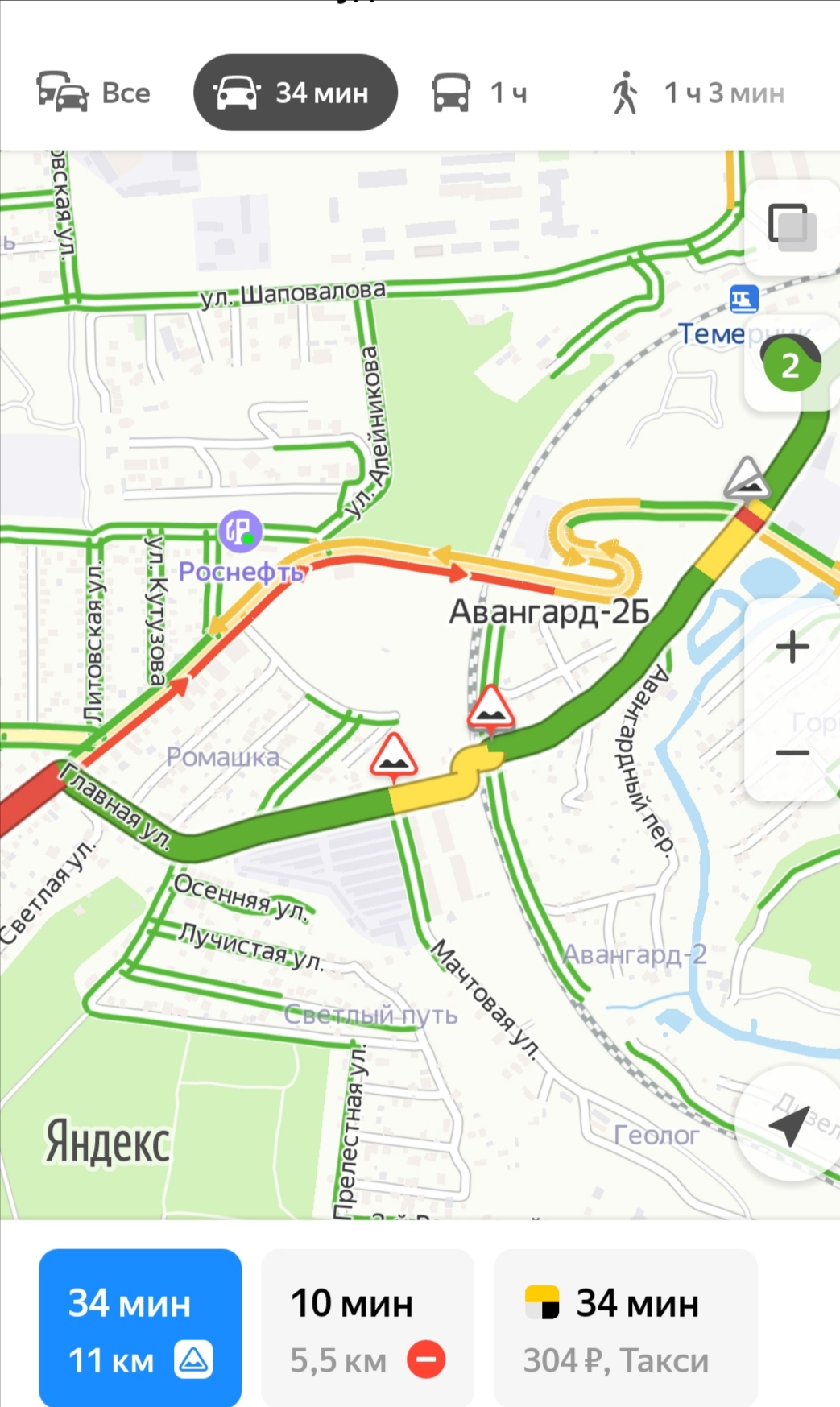
Task: Switch to the Все transport tab
Action: [x=93, y=93]
